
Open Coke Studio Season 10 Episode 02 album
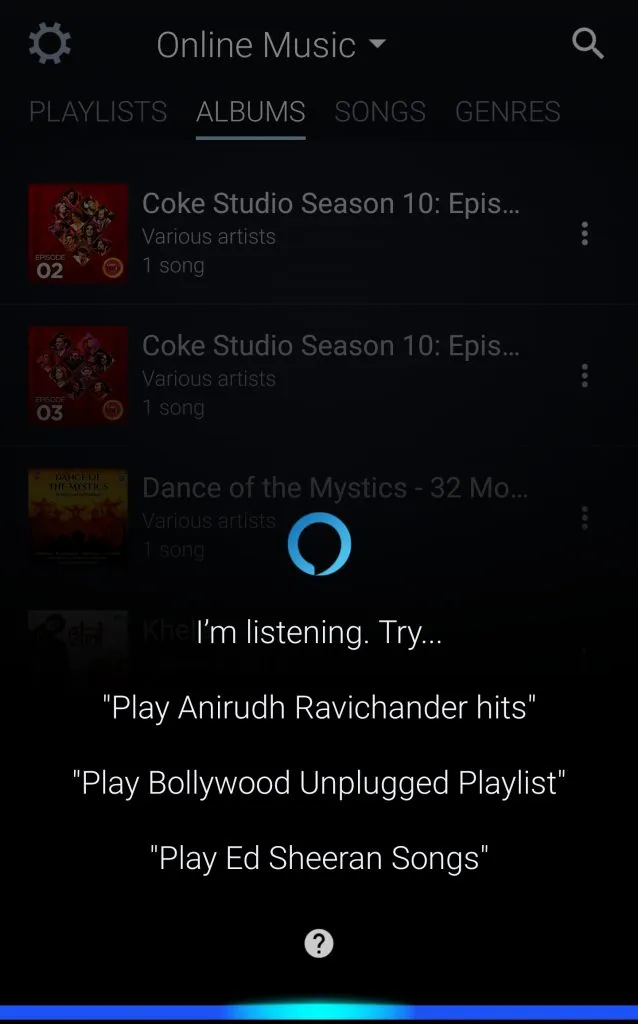tap(330, 233)
